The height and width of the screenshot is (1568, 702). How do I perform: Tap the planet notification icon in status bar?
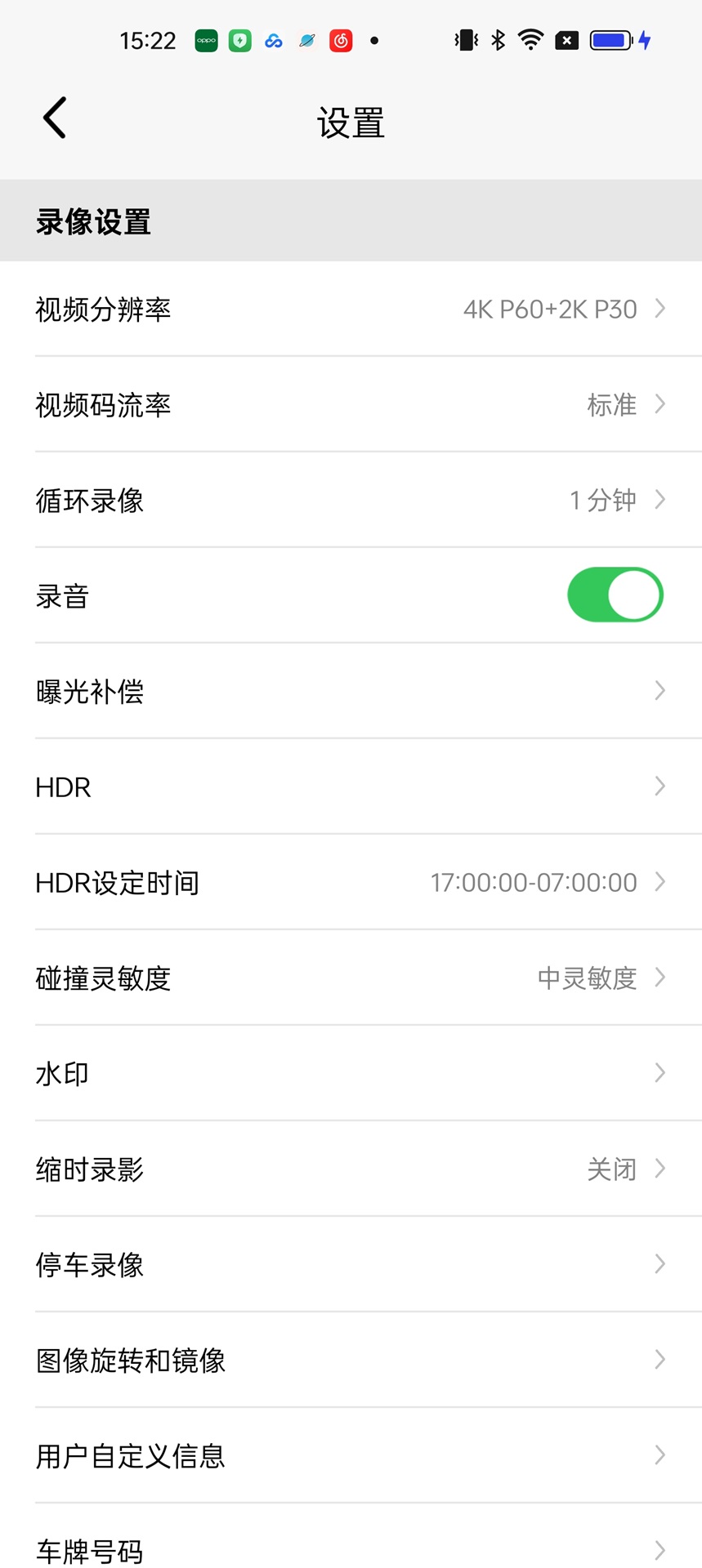306,40
